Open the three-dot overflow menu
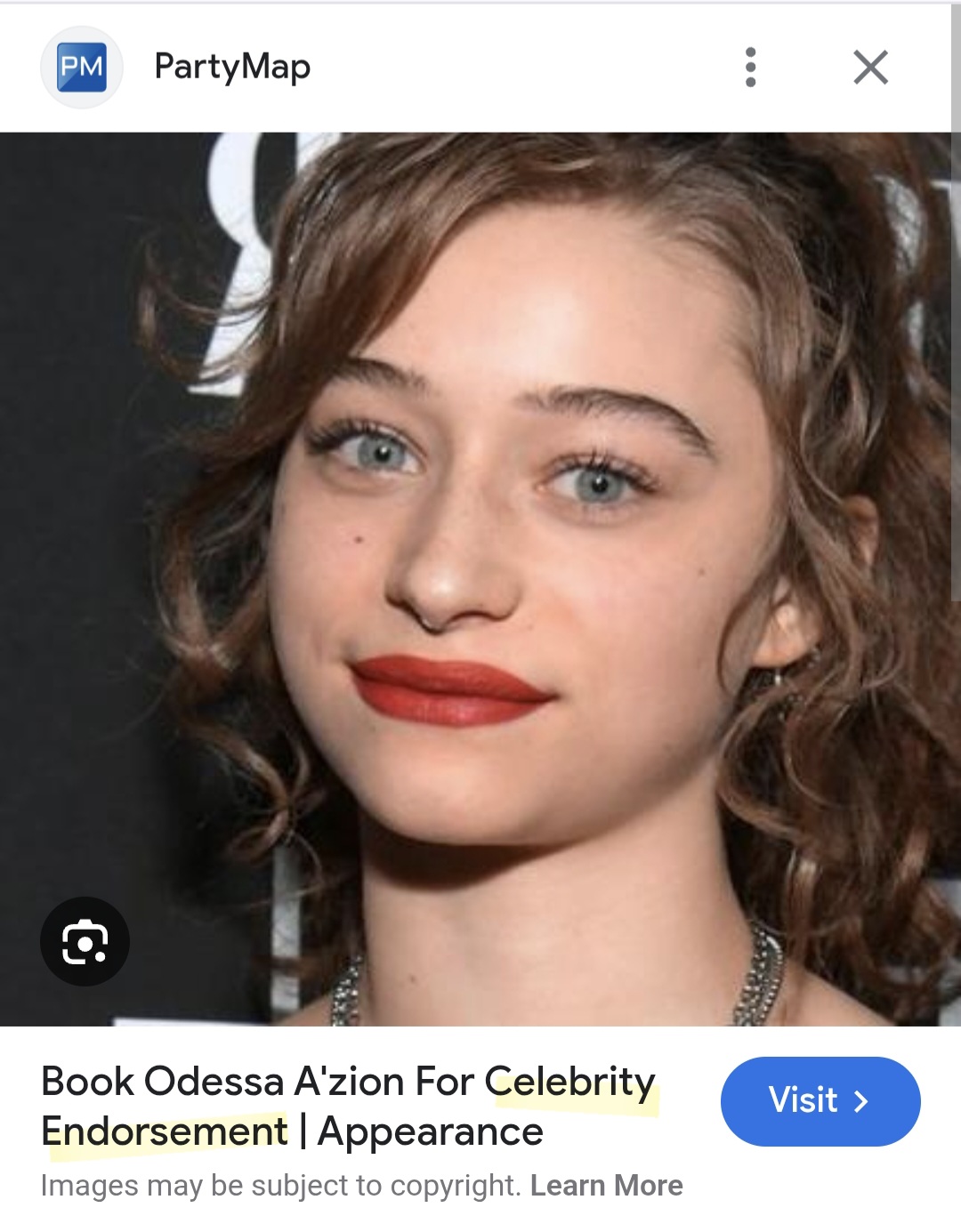961x1232 pixels. pos(750,68)
